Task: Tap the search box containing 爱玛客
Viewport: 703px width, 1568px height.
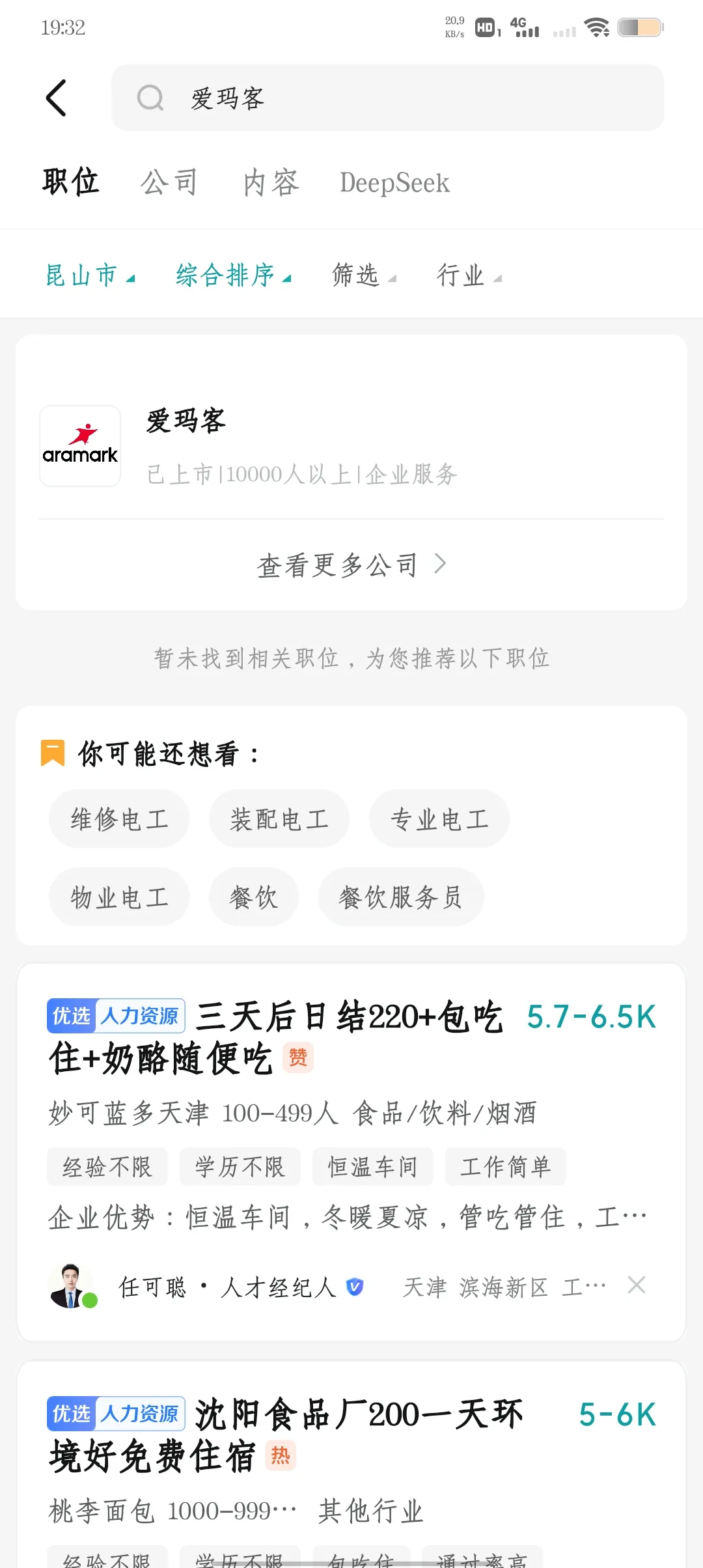Action: coord(387,98)
